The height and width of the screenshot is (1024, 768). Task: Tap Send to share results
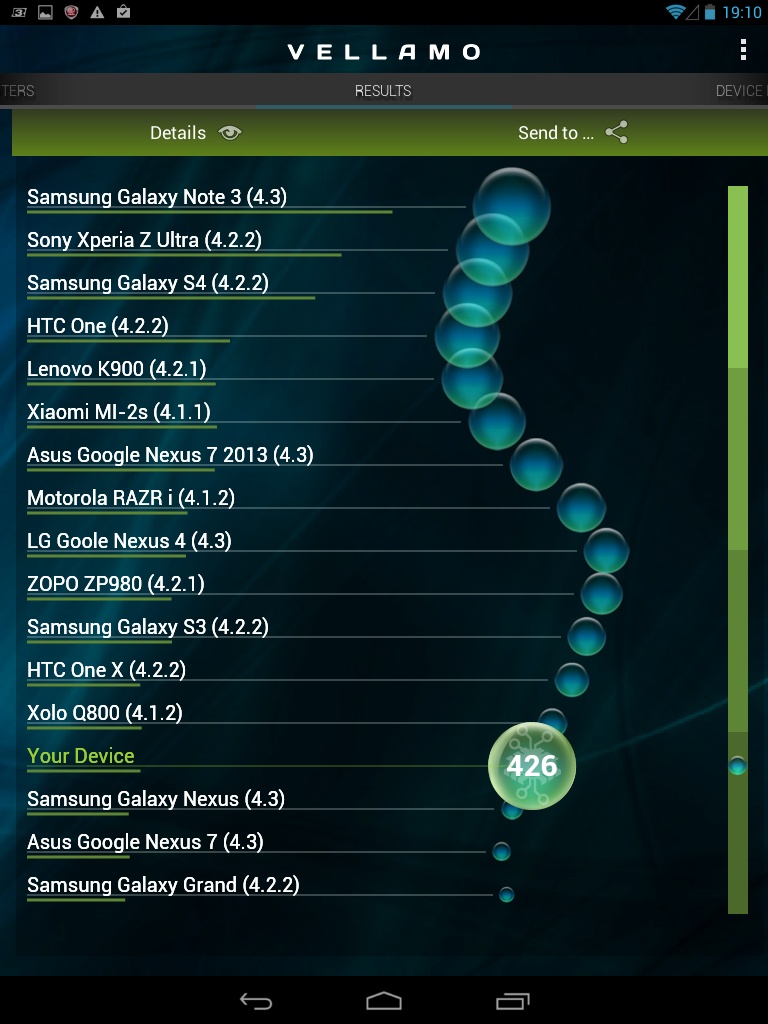tap(572, 133)
